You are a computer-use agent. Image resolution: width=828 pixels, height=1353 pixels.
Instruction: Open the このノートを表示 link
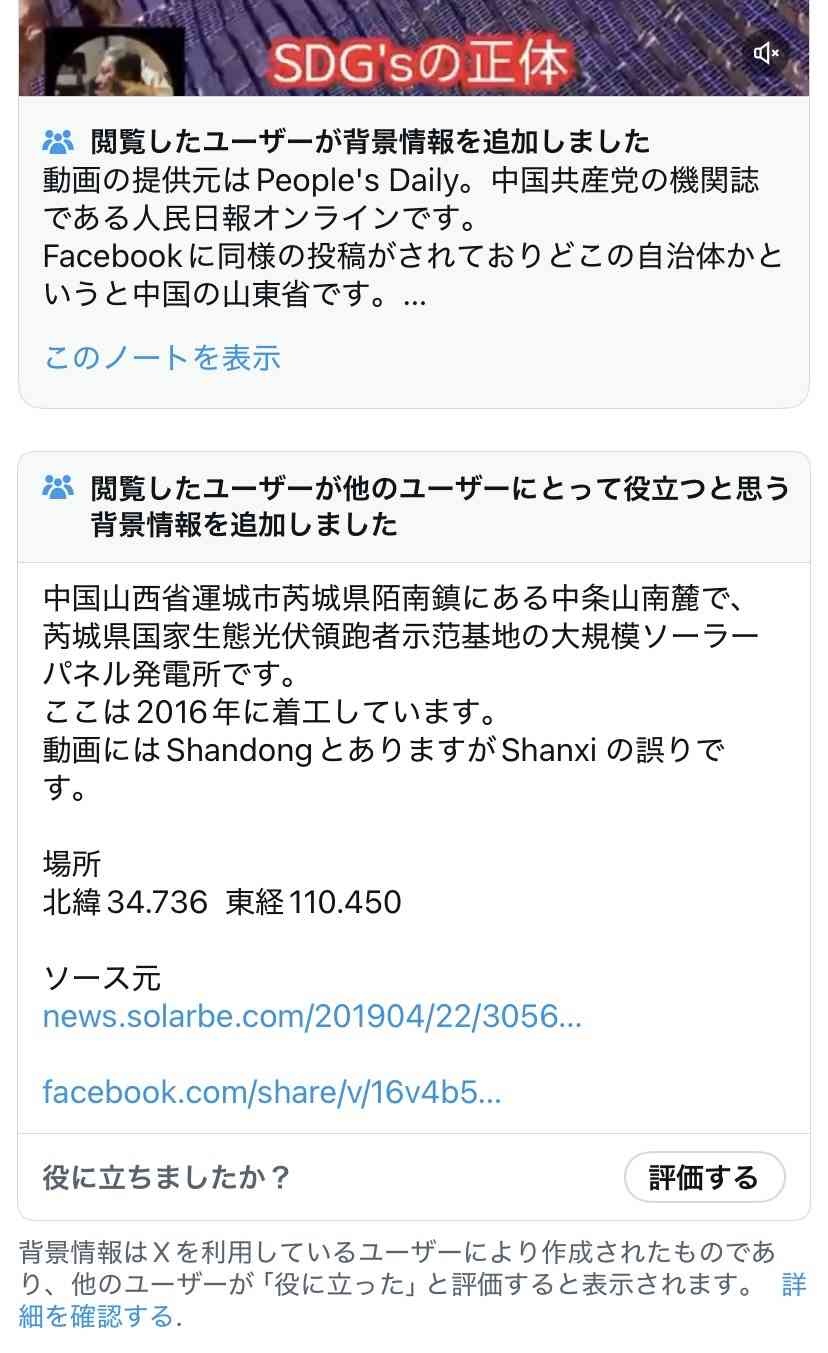(162, 357)
